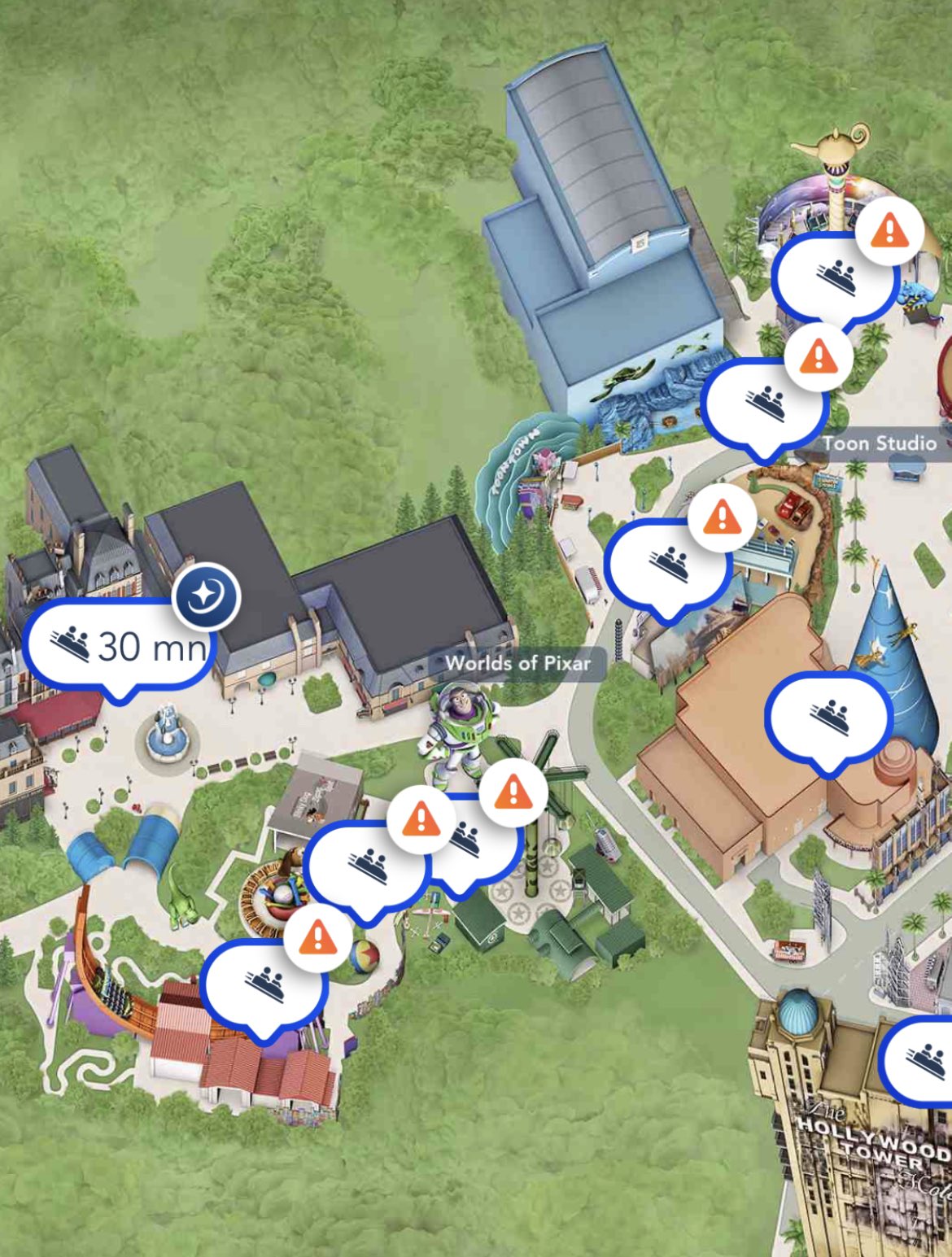952x1257 pixels.
Task: Select the closed ride marker beside Toon Studio label
Action: tap(763, 404)
